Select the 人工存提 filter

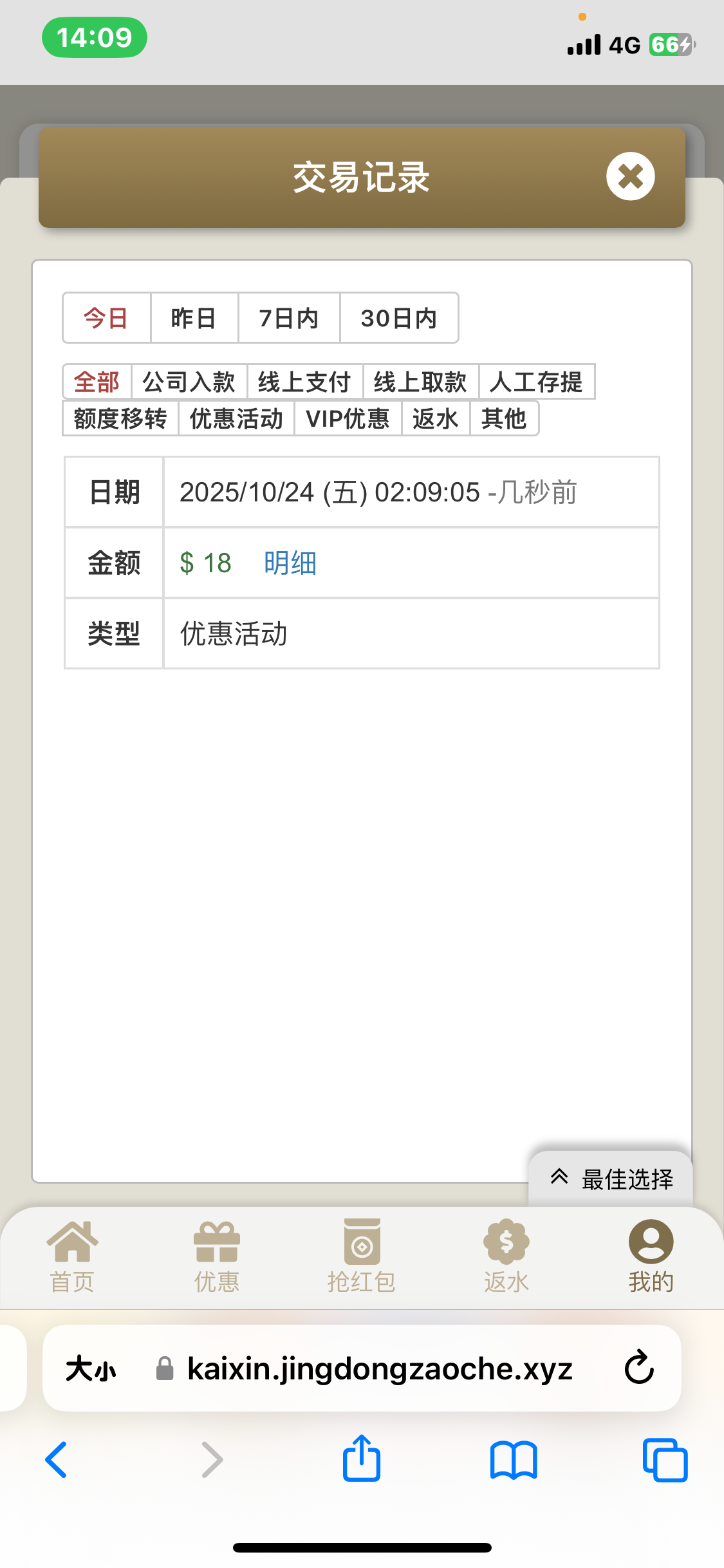(536, 382)
